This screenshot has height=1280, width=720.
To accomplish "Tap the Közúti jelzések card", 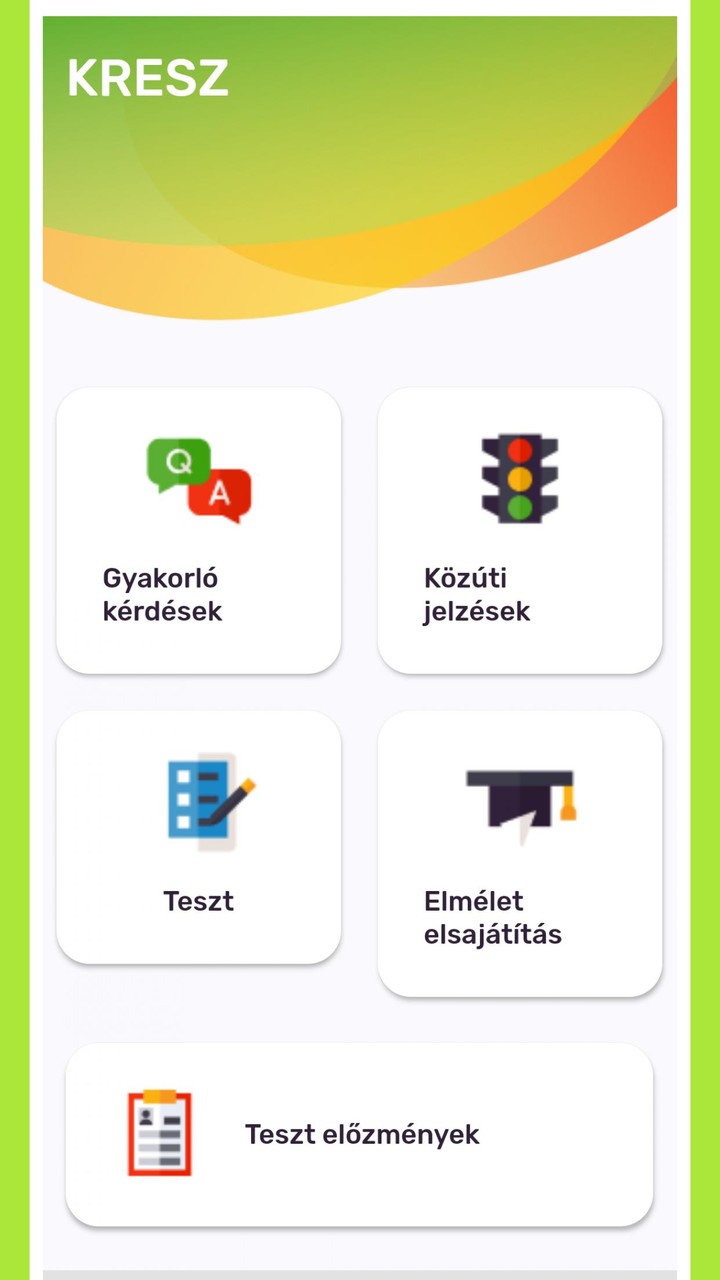I will point(519,530).
